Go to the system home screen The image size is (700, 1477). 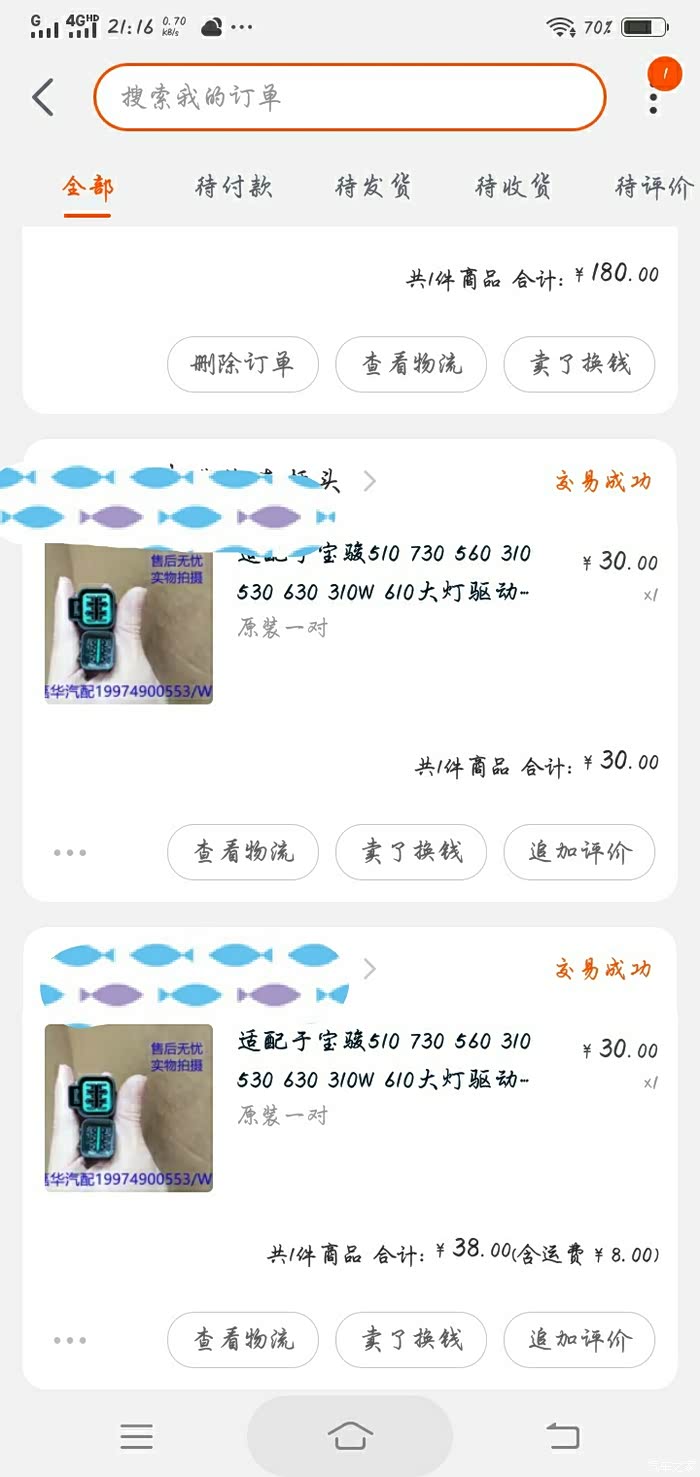pyautogui.click(x=349, y=1437)
